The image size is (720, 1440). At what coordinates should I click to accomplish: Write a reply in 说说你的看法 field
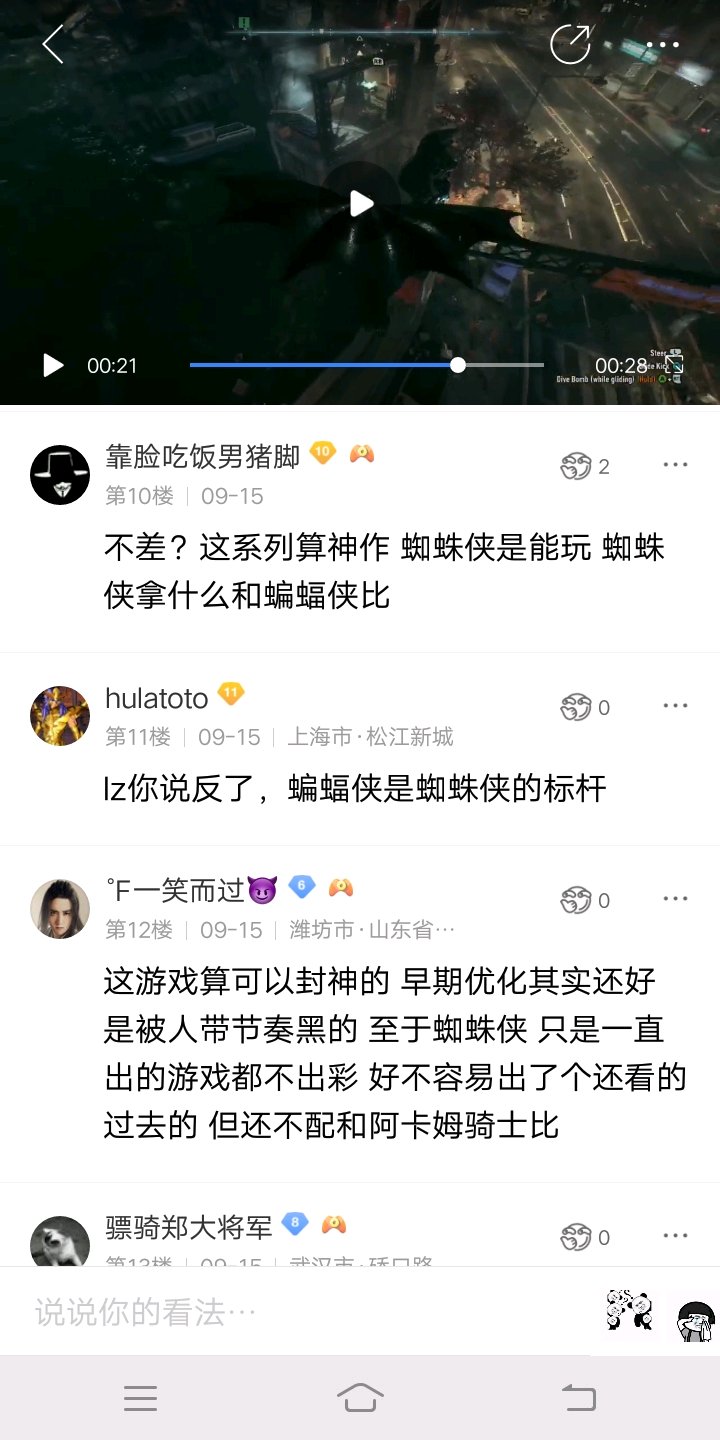coord(300,1312)
